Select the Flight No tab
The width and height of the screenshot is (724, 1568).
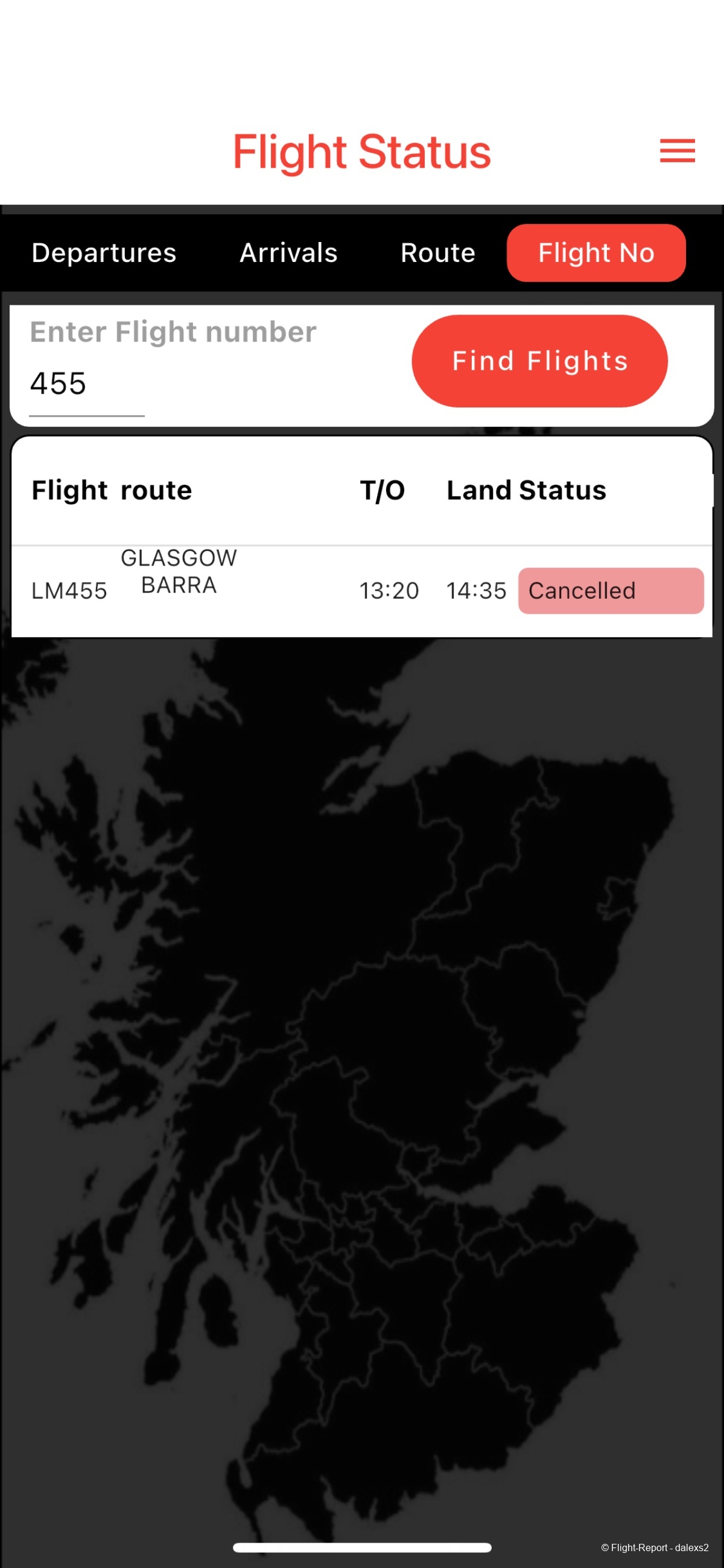(x=595, y=253)
